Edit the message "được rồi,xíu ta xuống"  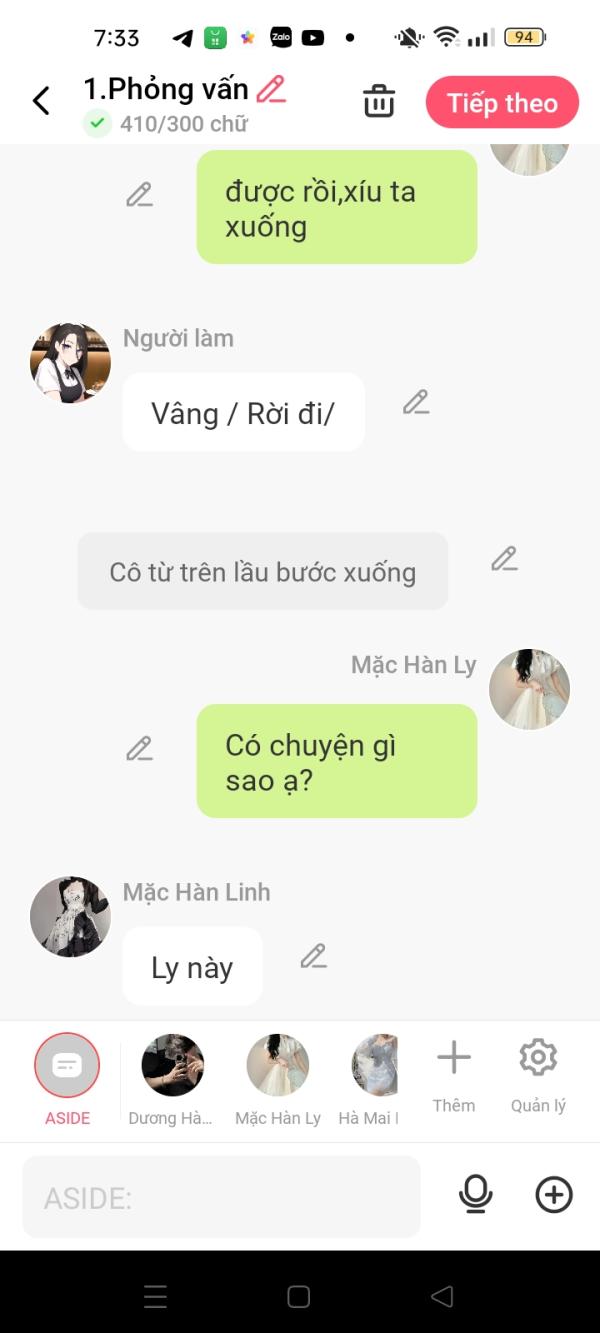tap(139, 195)
